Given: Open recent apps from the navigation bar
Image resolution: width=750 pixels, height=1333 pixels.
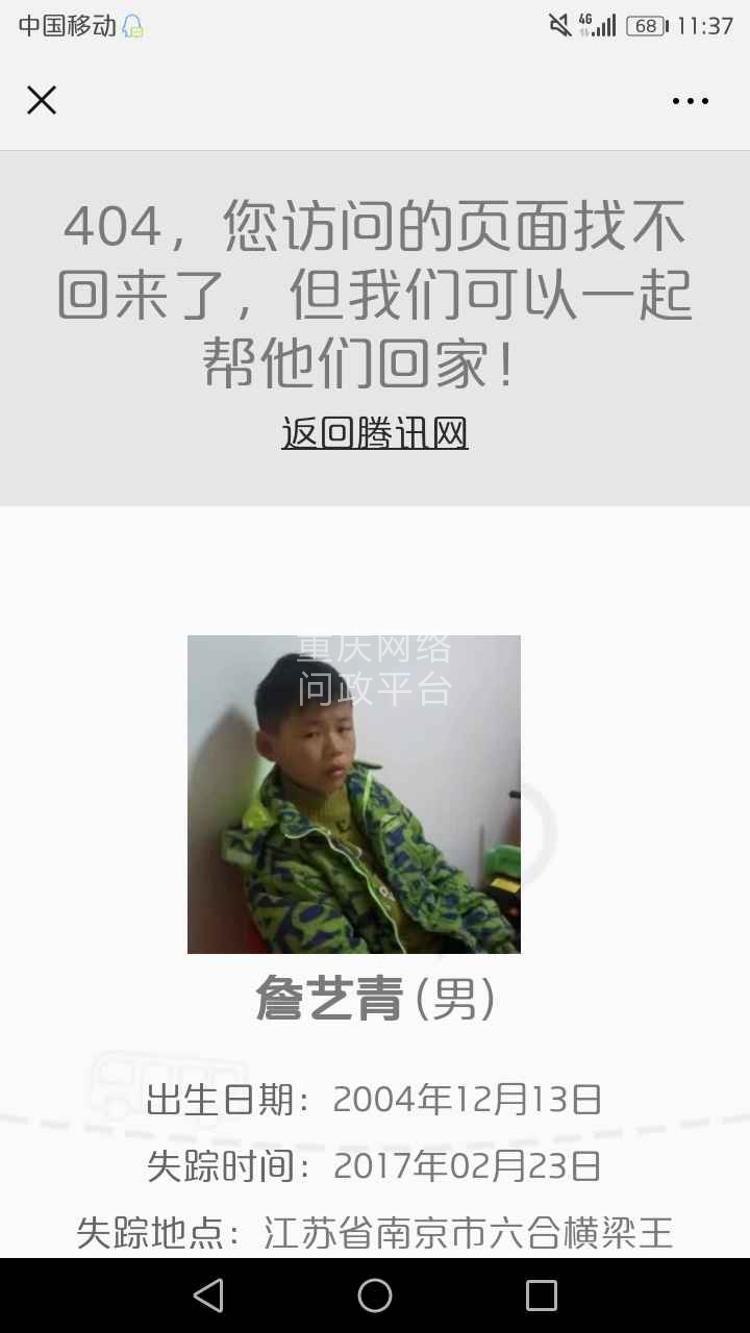Looking at the screenshot, I should (541, 1296).
